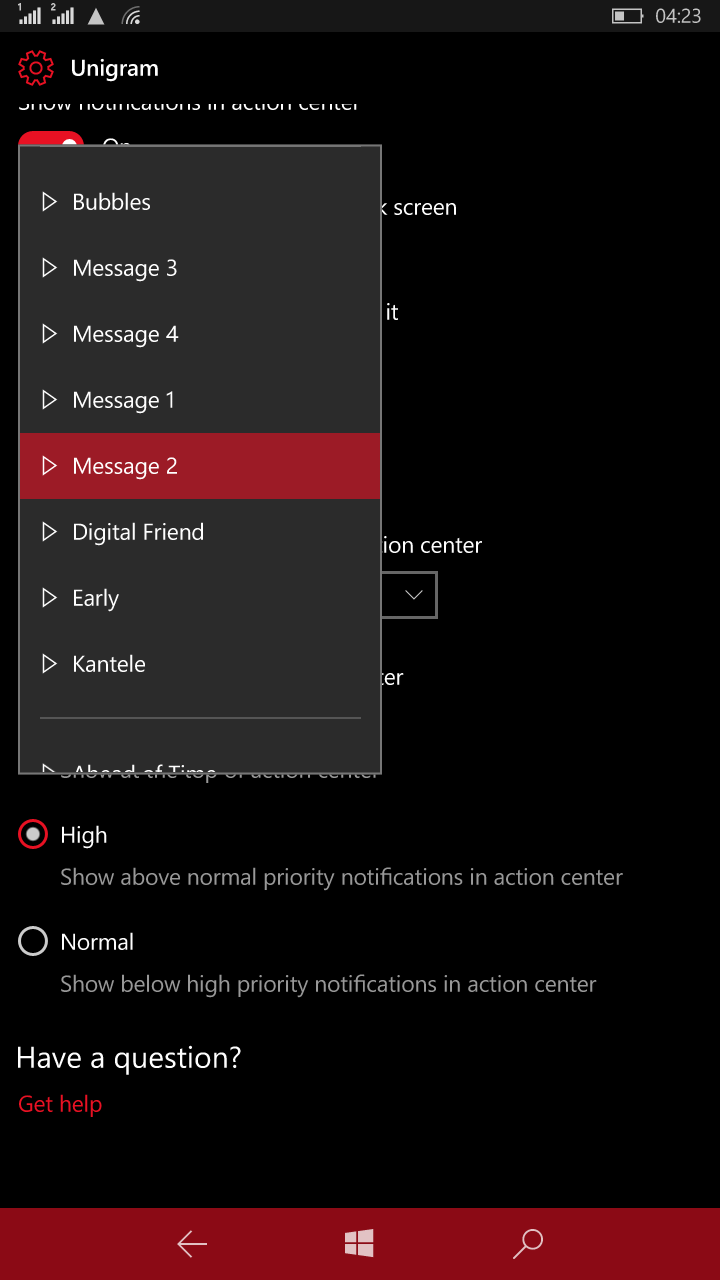The image size is (720, 1280).
Task: Pick Kantele as the sound
Action: click(x=199, y=664)
